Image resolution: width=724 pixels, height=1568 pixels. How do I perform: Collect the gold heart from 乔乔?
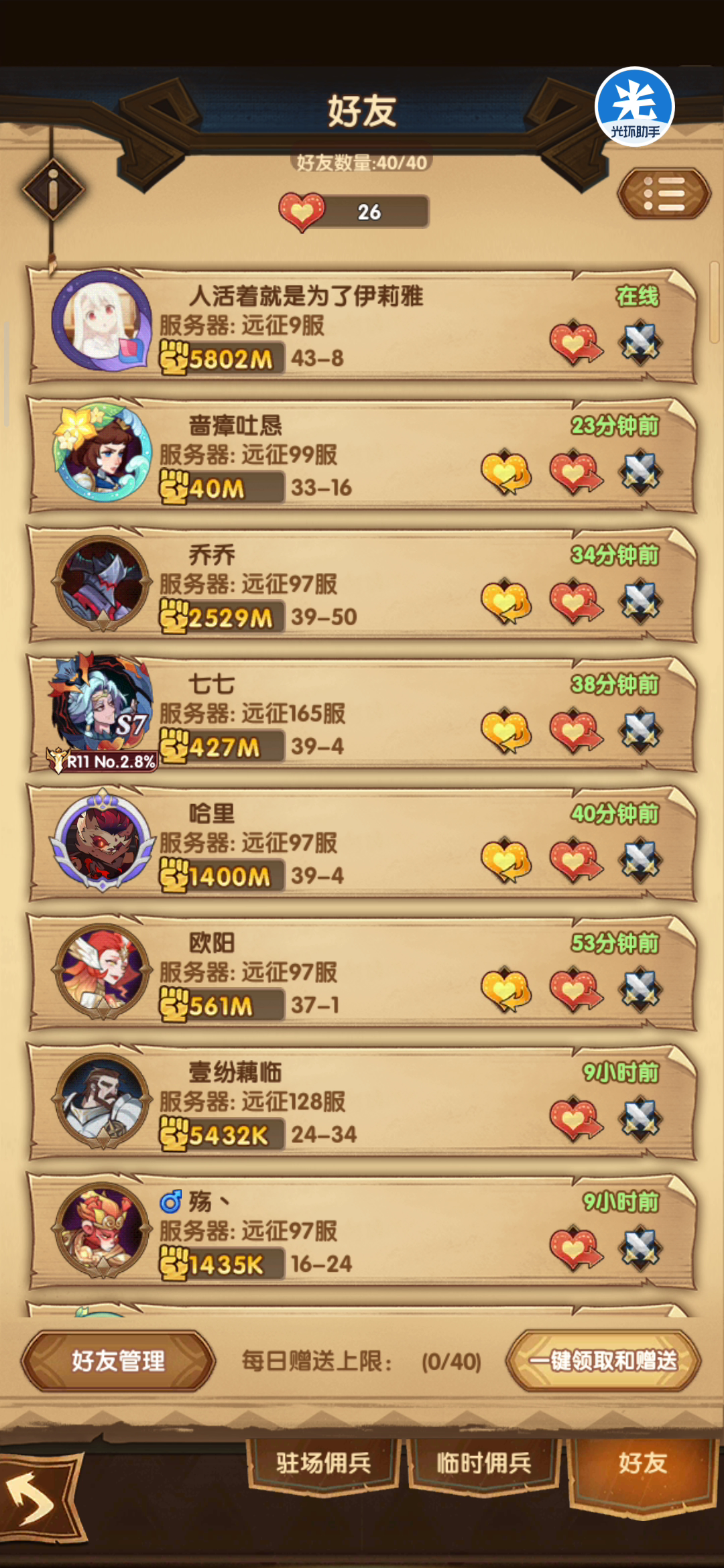click(x=506, y=602)
